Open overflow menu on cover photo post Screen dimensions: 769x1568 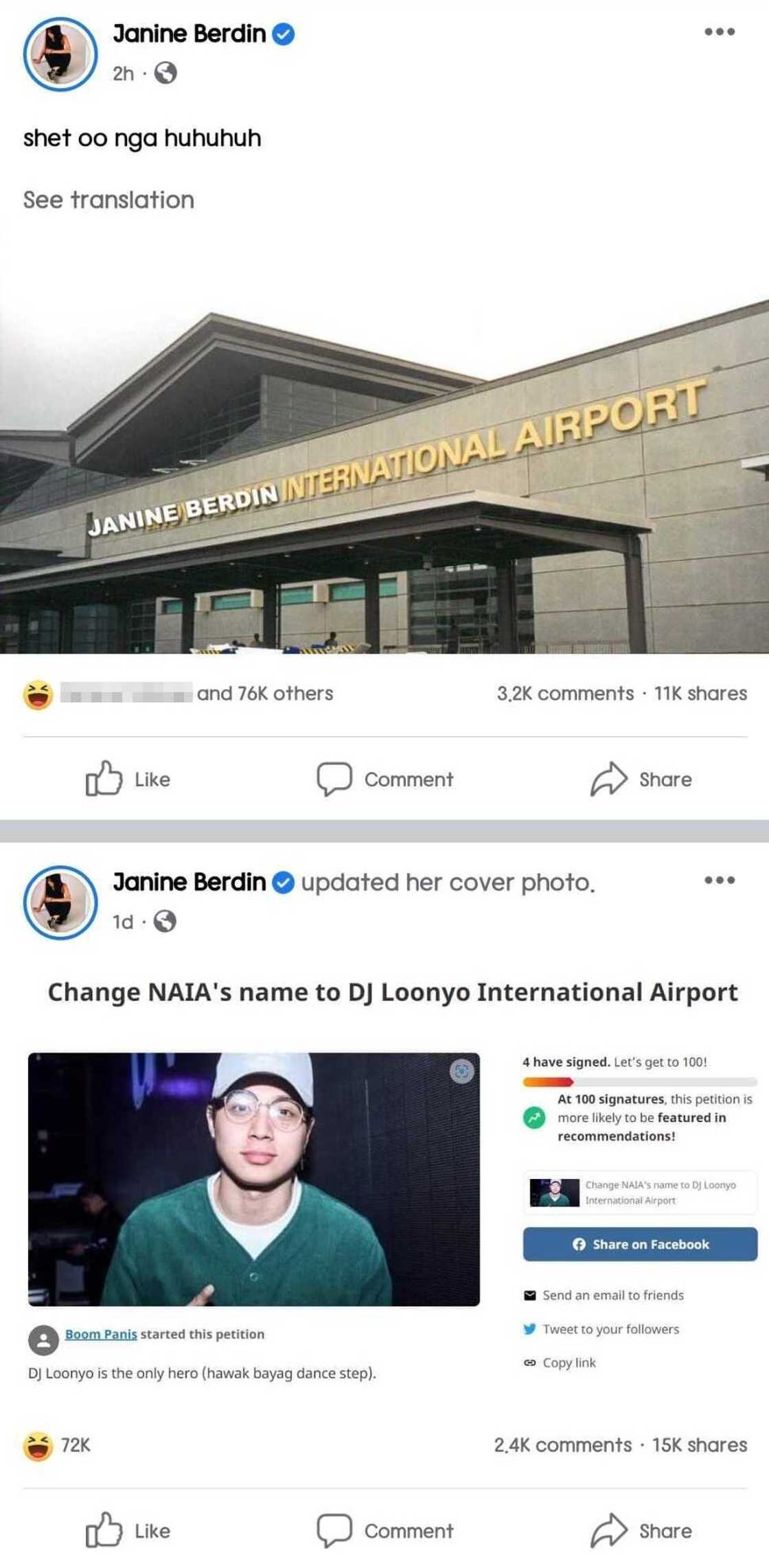(x=719, y=880)
